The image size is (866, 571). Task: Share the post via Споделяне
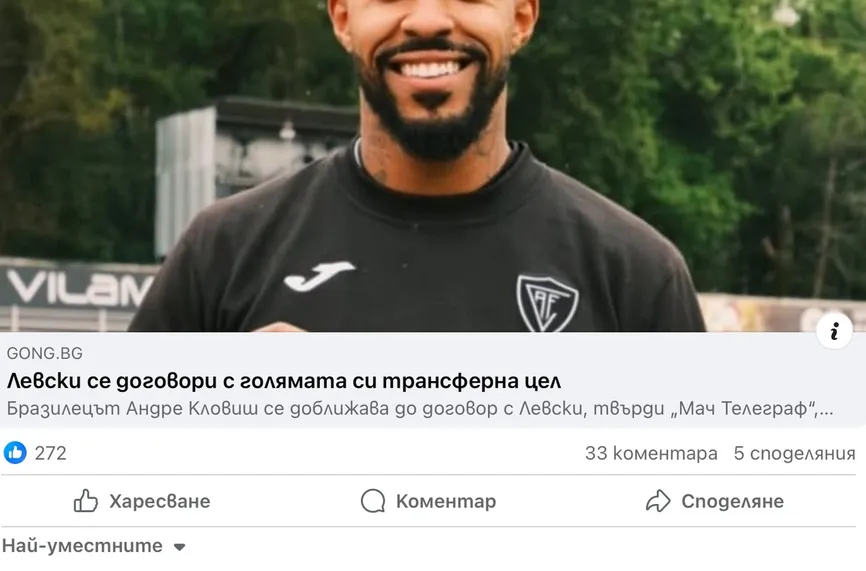[x=714, y=501]
